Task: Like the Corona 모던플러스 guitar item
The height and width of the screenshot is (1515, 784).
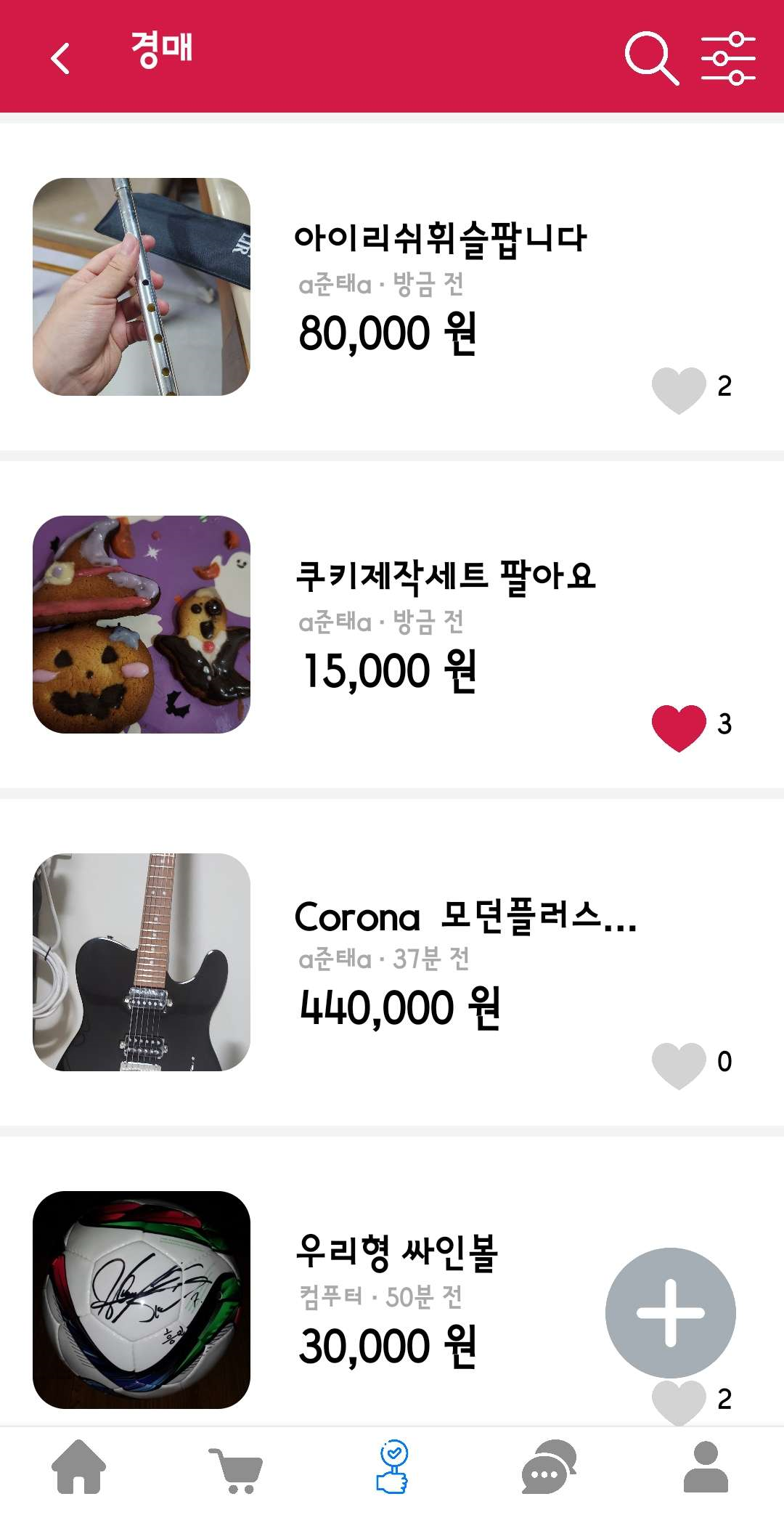Action: pyautogui.click(x=679, y=1065)
